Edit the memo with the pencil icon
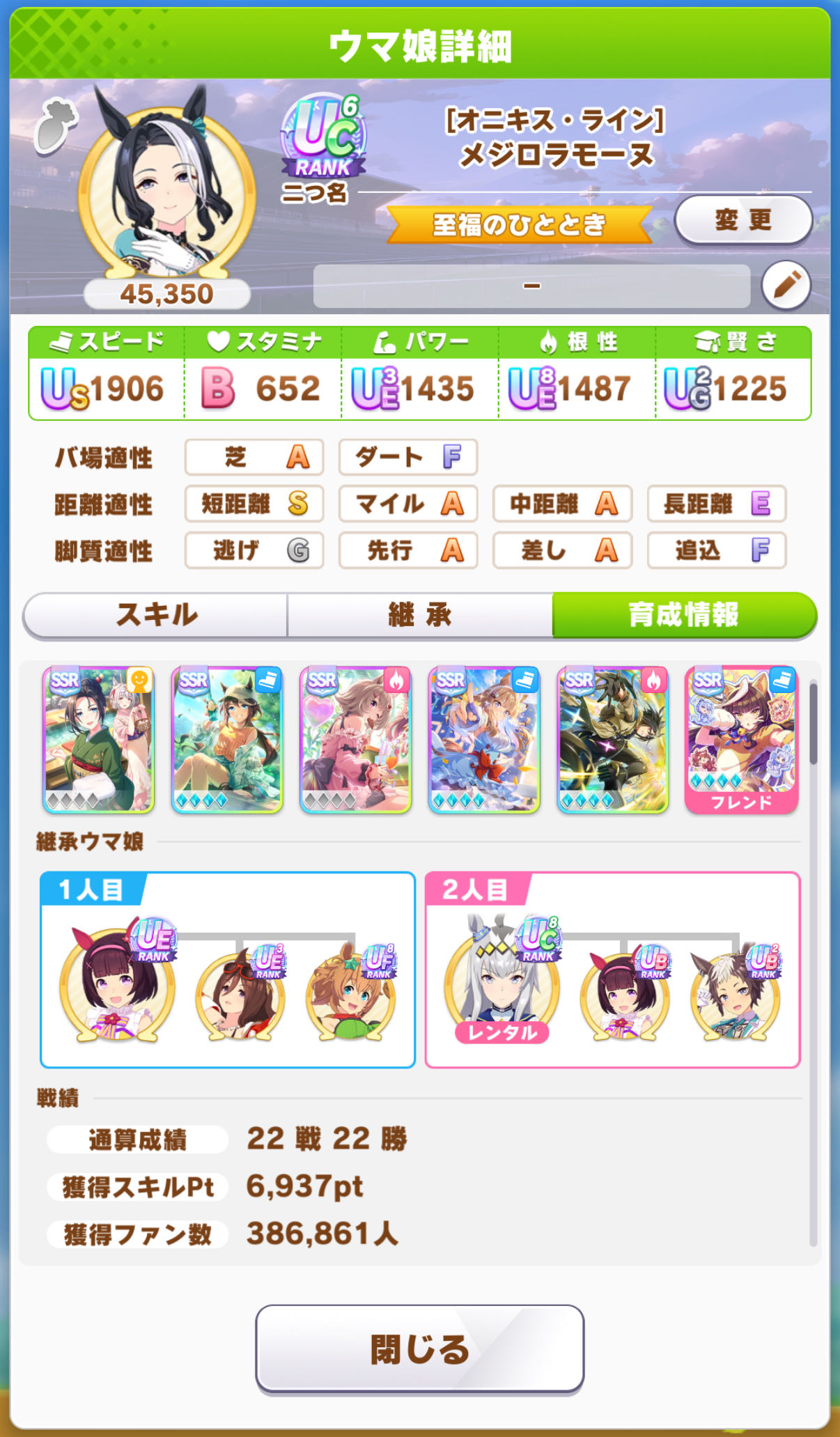840x1437 pixels. coord(786,286)
